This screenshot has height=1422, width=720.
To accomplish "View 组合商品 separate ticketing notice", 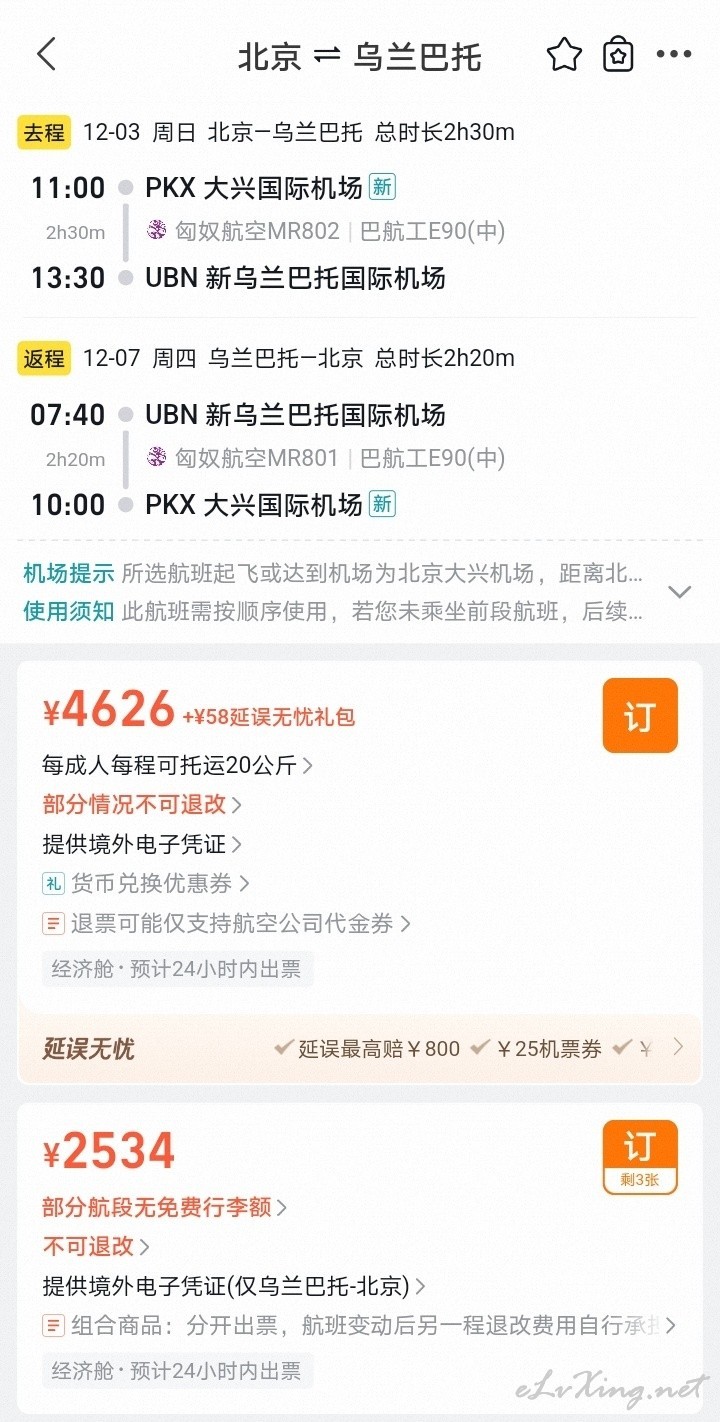I will coord(360,1326).
